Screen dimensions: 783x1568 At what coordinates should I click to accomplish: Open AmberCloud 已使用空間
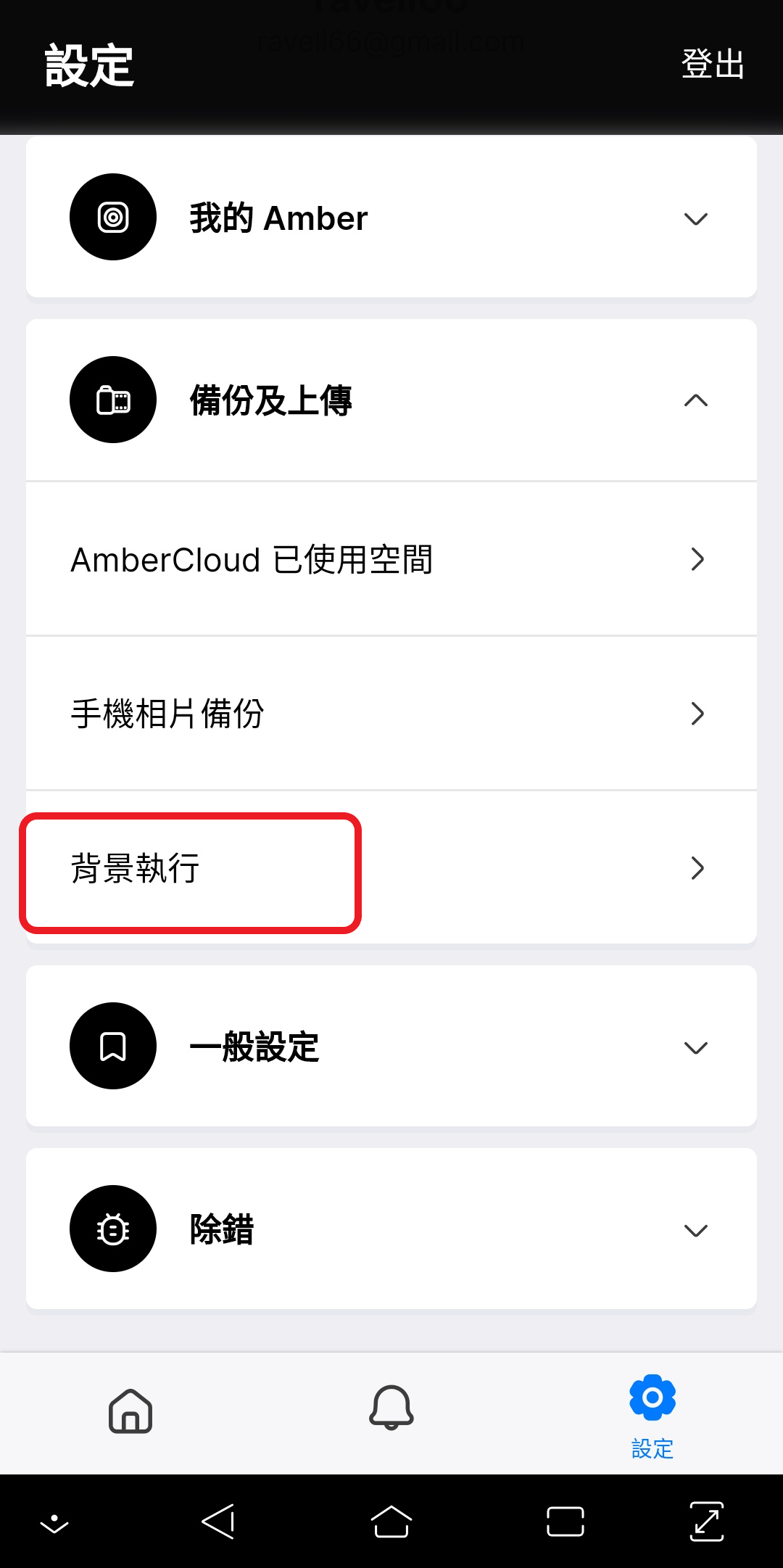(x=391, y=560)
